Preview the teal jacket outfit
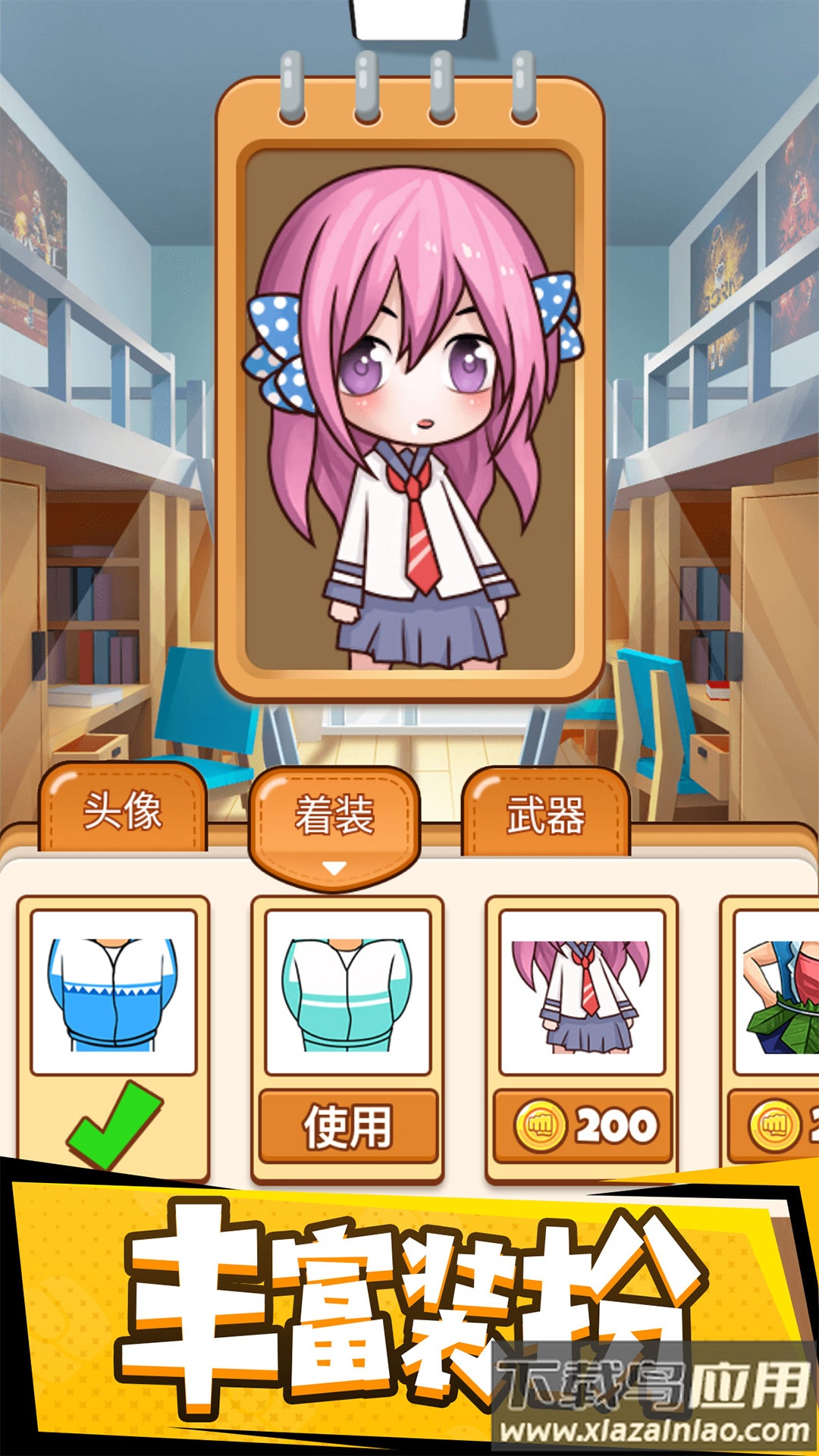This screenshot has width=819, height=1456. [x=347, y=992]
